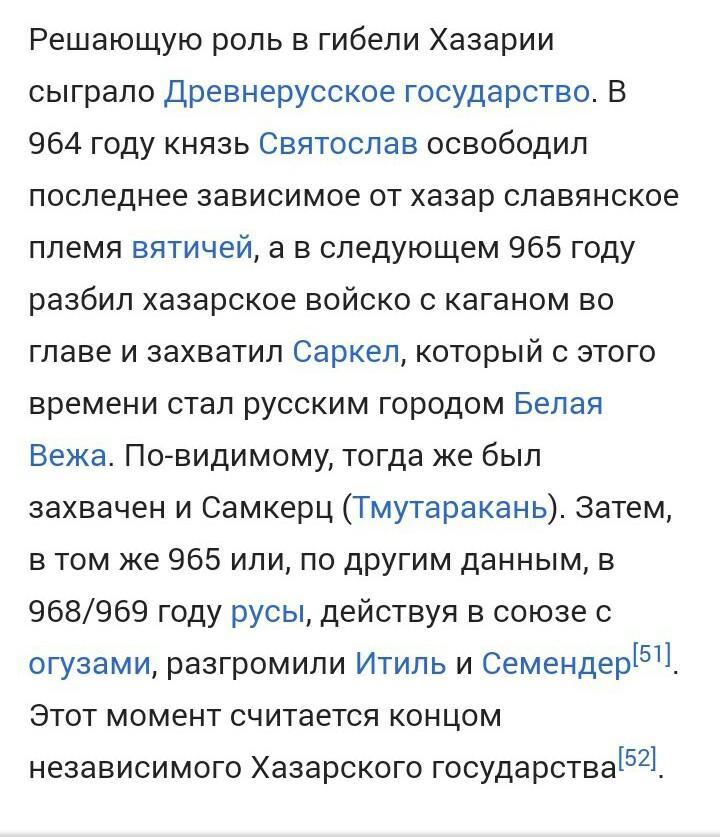View footnote reference 52

tap(637, 757)
